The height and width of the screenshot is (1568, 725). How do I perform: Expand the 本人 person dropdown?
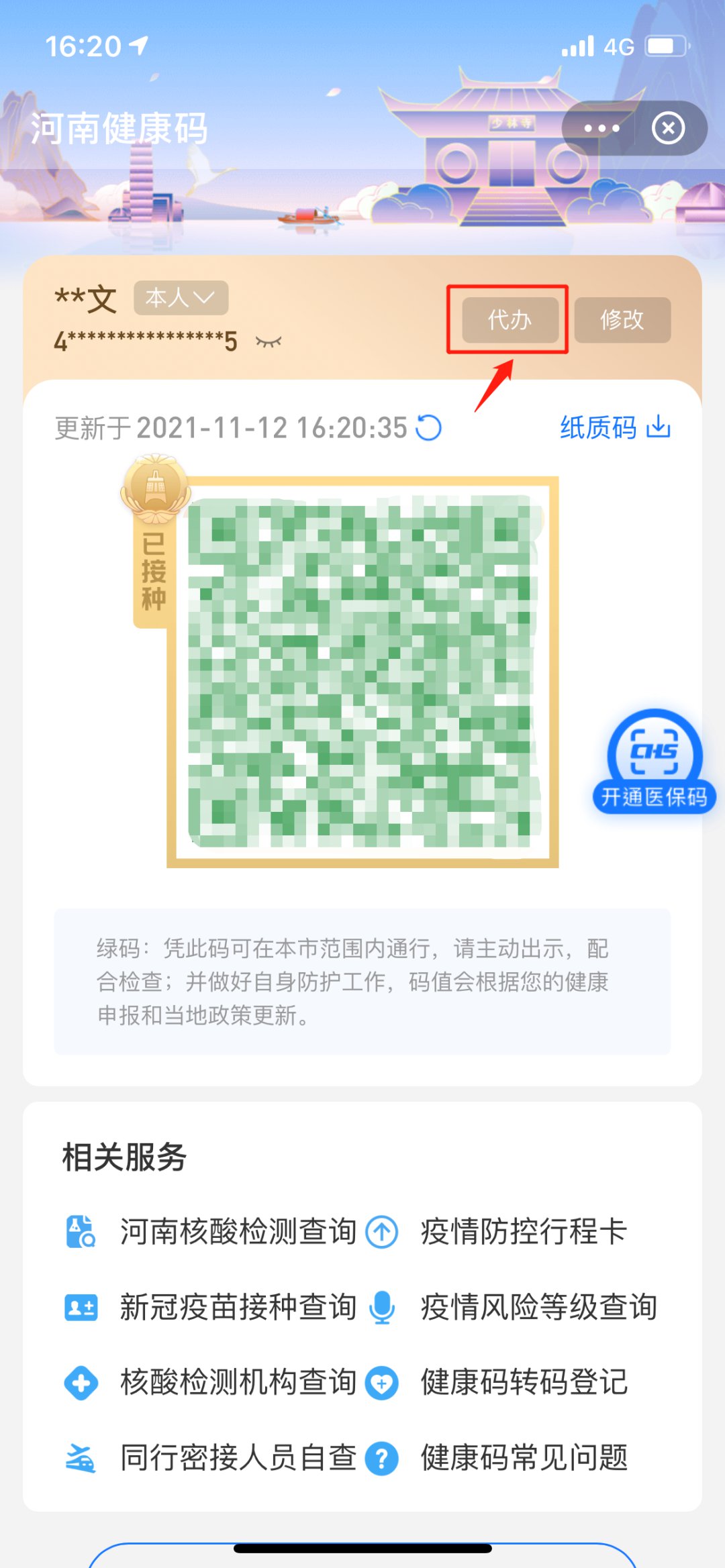coord(181,298)
